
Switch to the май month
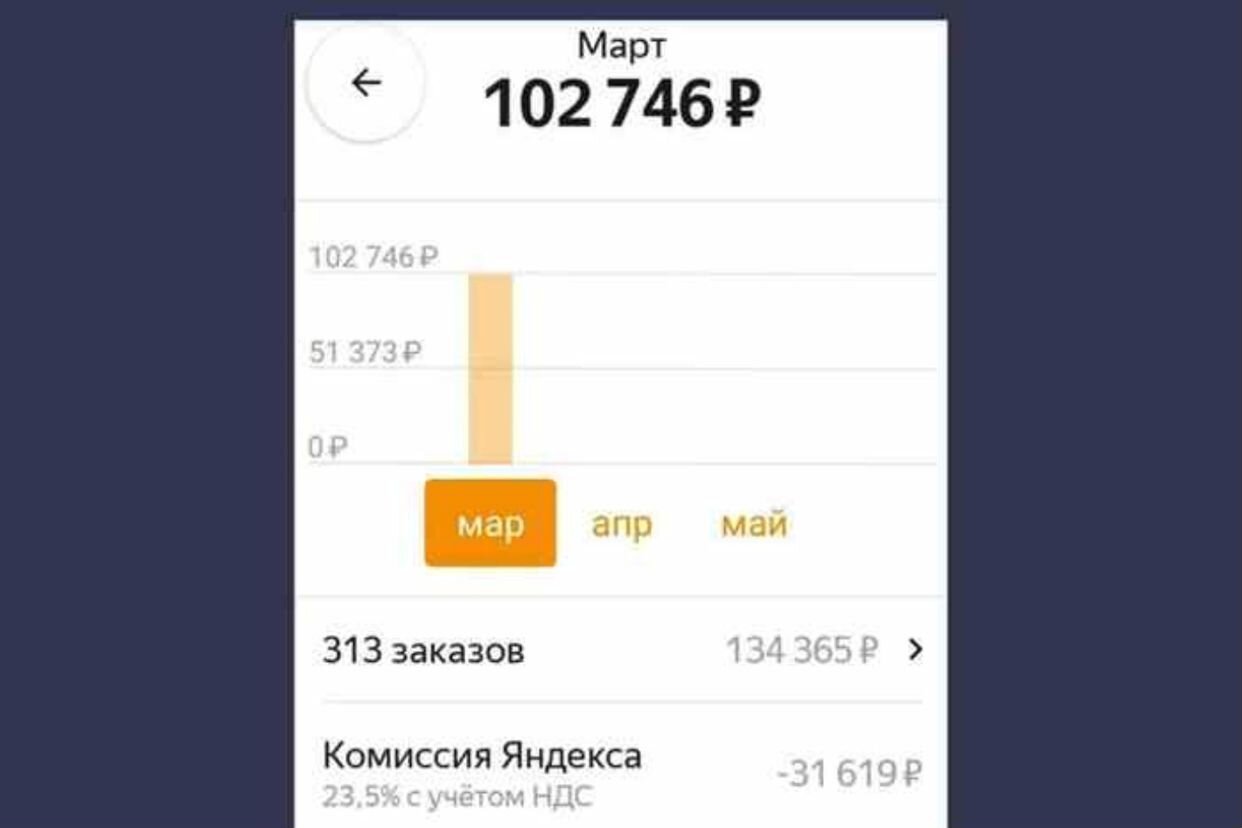(x=754, y=524)
